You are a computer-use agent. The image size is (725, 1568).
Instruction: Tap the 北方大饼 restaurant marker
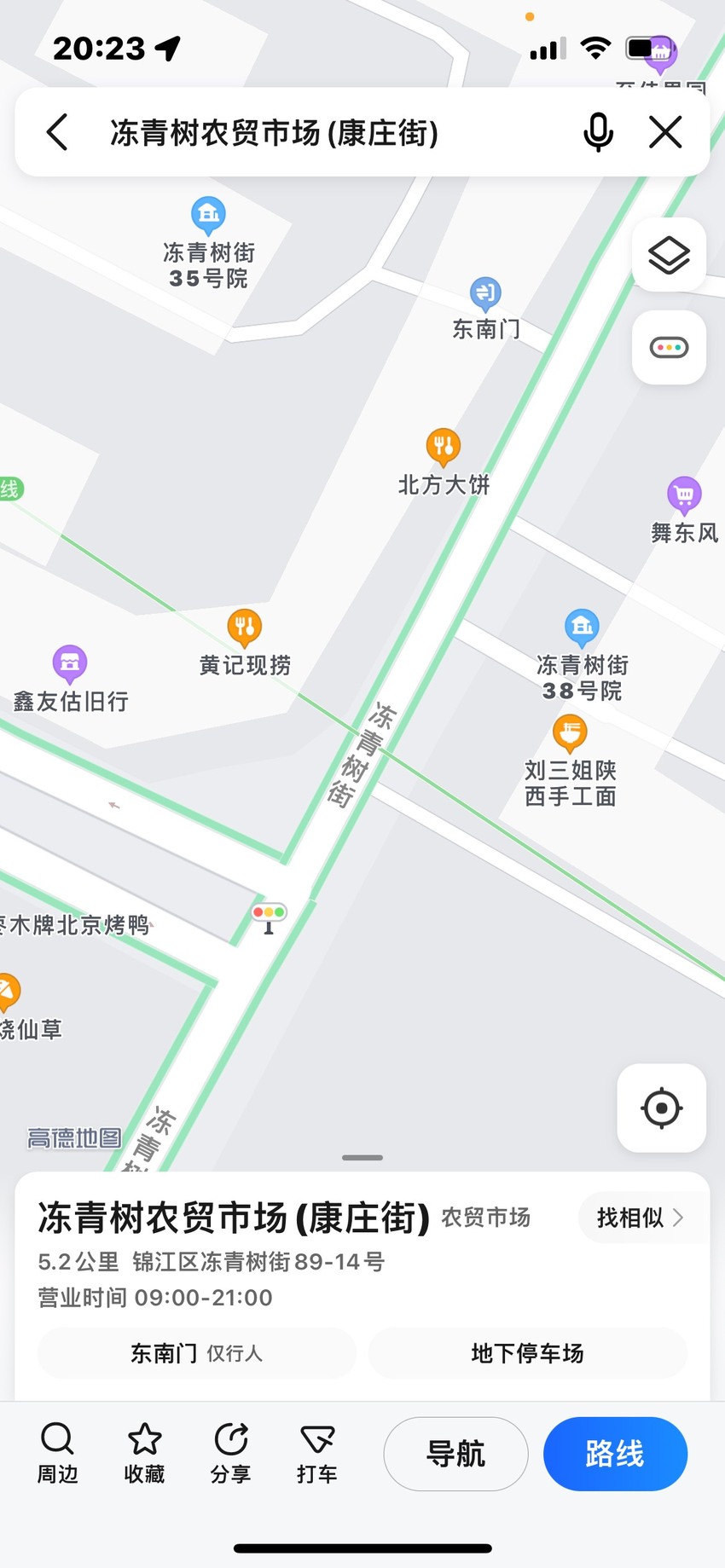click(444, 447)
